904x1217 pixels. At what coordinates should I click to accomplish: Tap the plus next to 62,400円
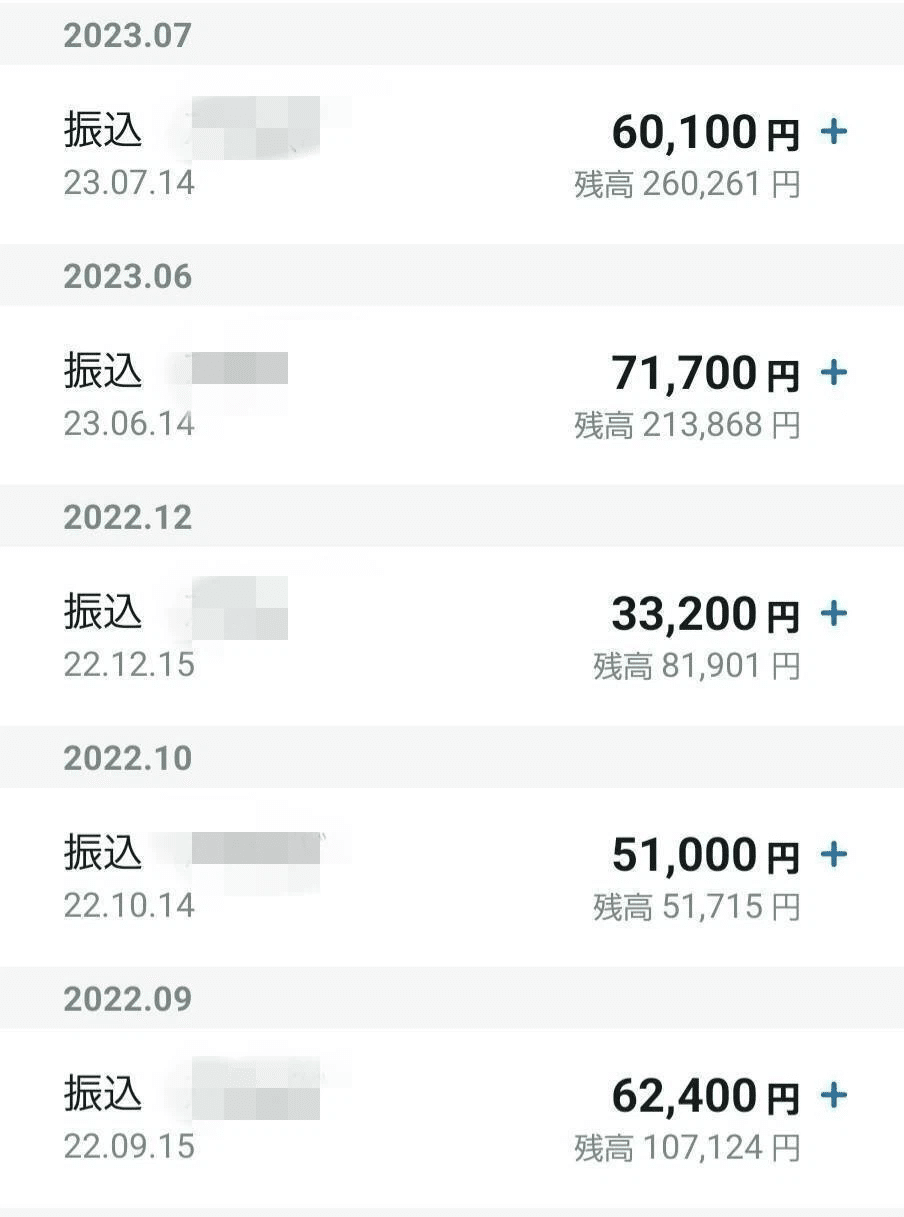tap(833, 1095)
